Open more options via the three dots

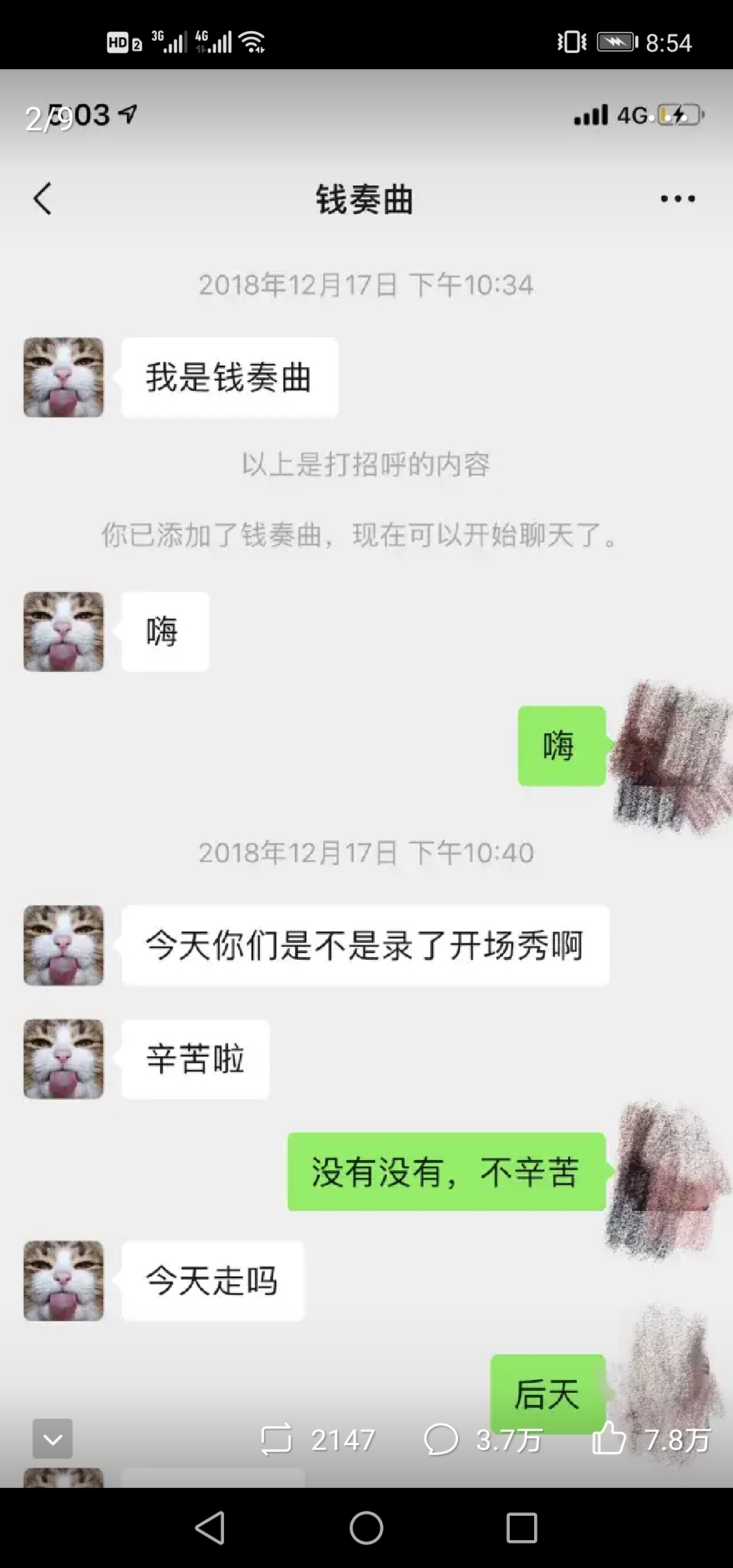coord(677,199)
